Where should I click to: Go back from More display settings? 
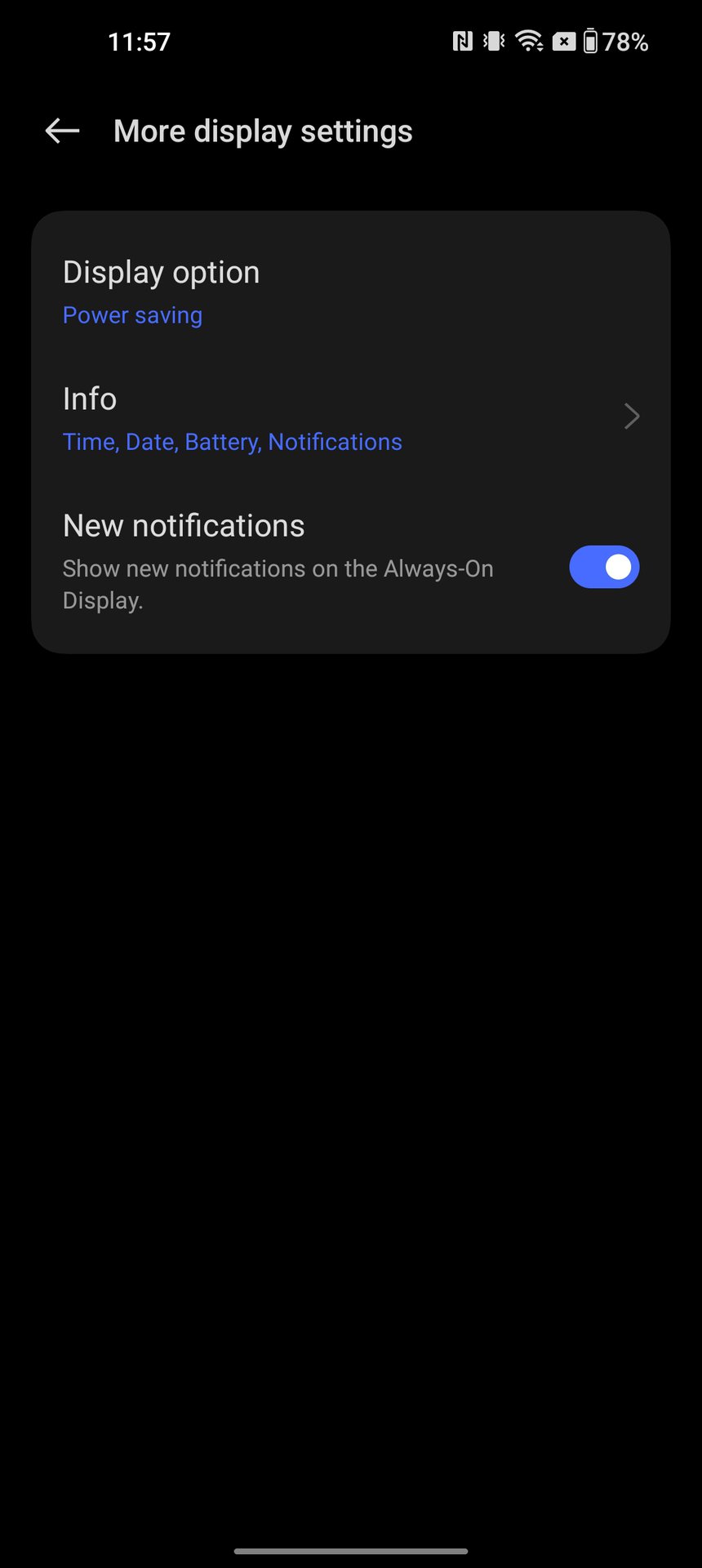coord(62,131)
